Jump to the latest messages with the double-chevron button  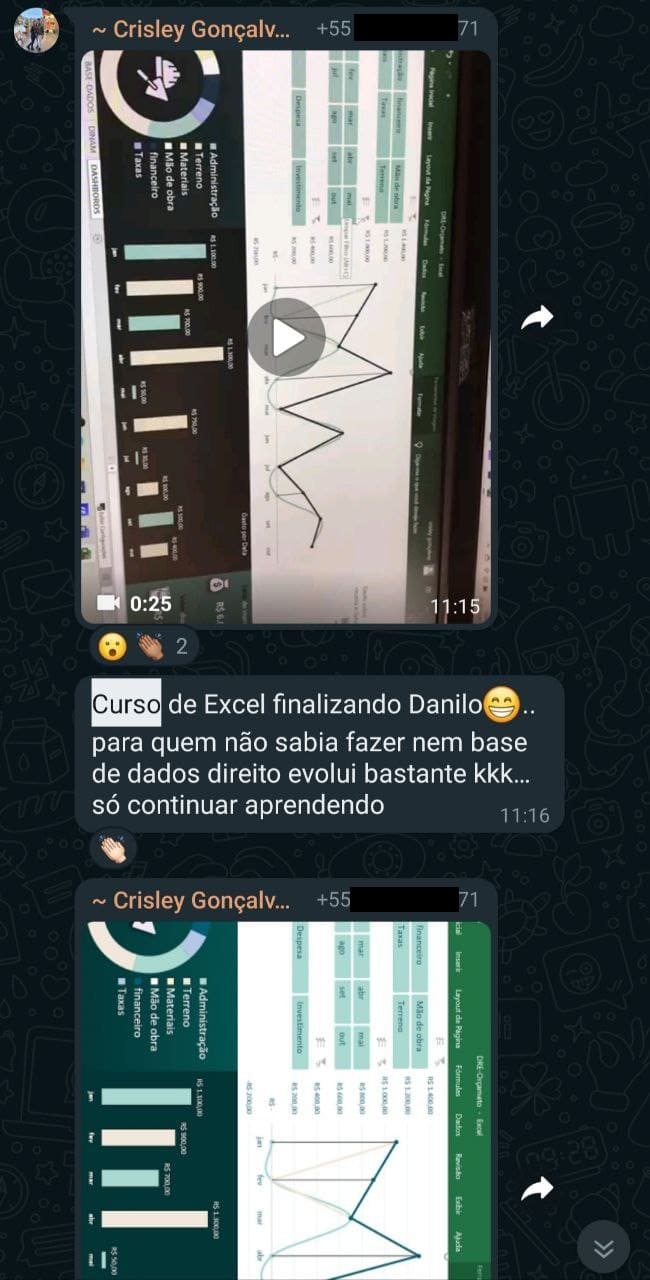[x=603, y=1247]
